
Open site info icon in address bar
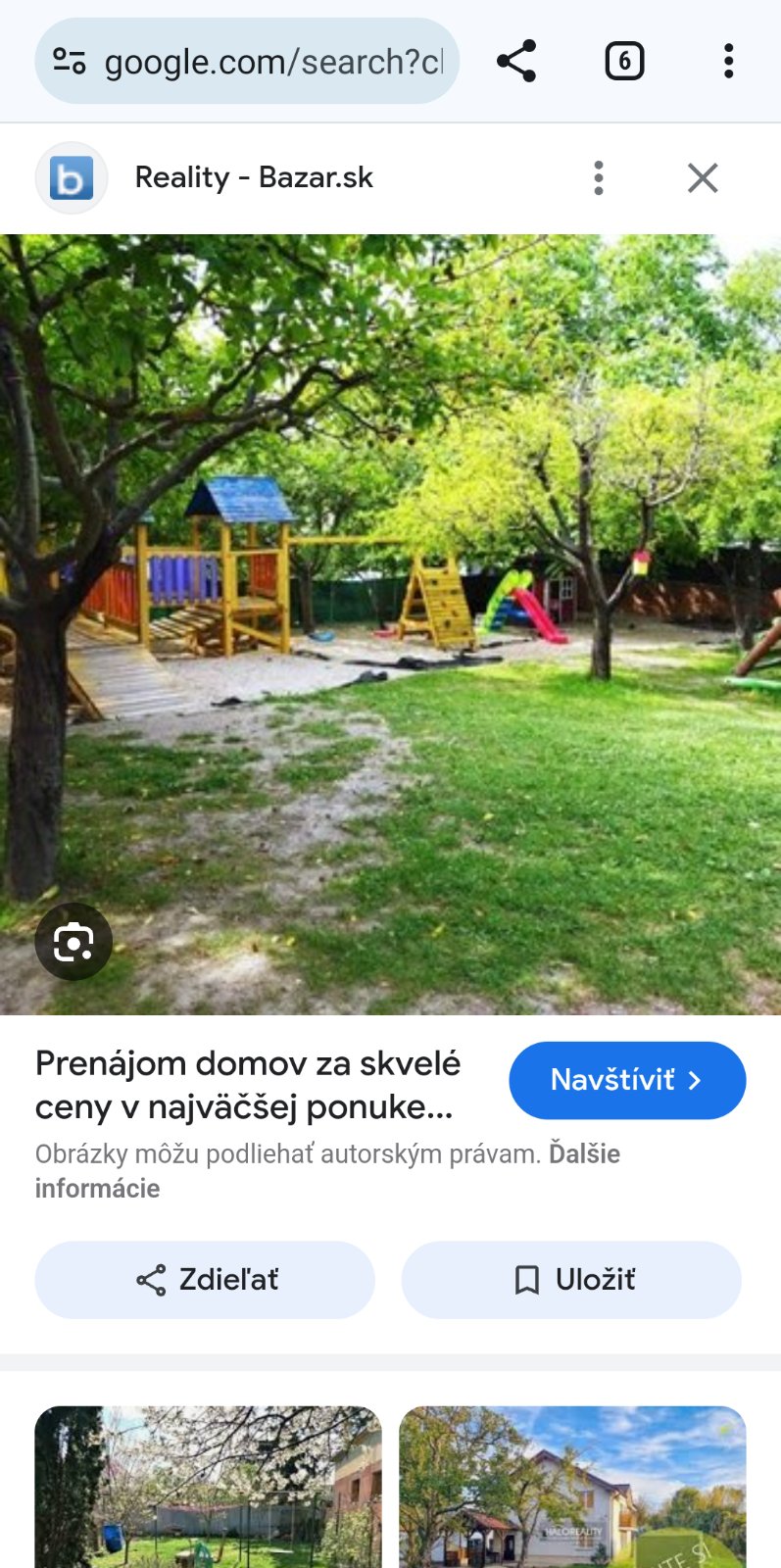(70, 62)
